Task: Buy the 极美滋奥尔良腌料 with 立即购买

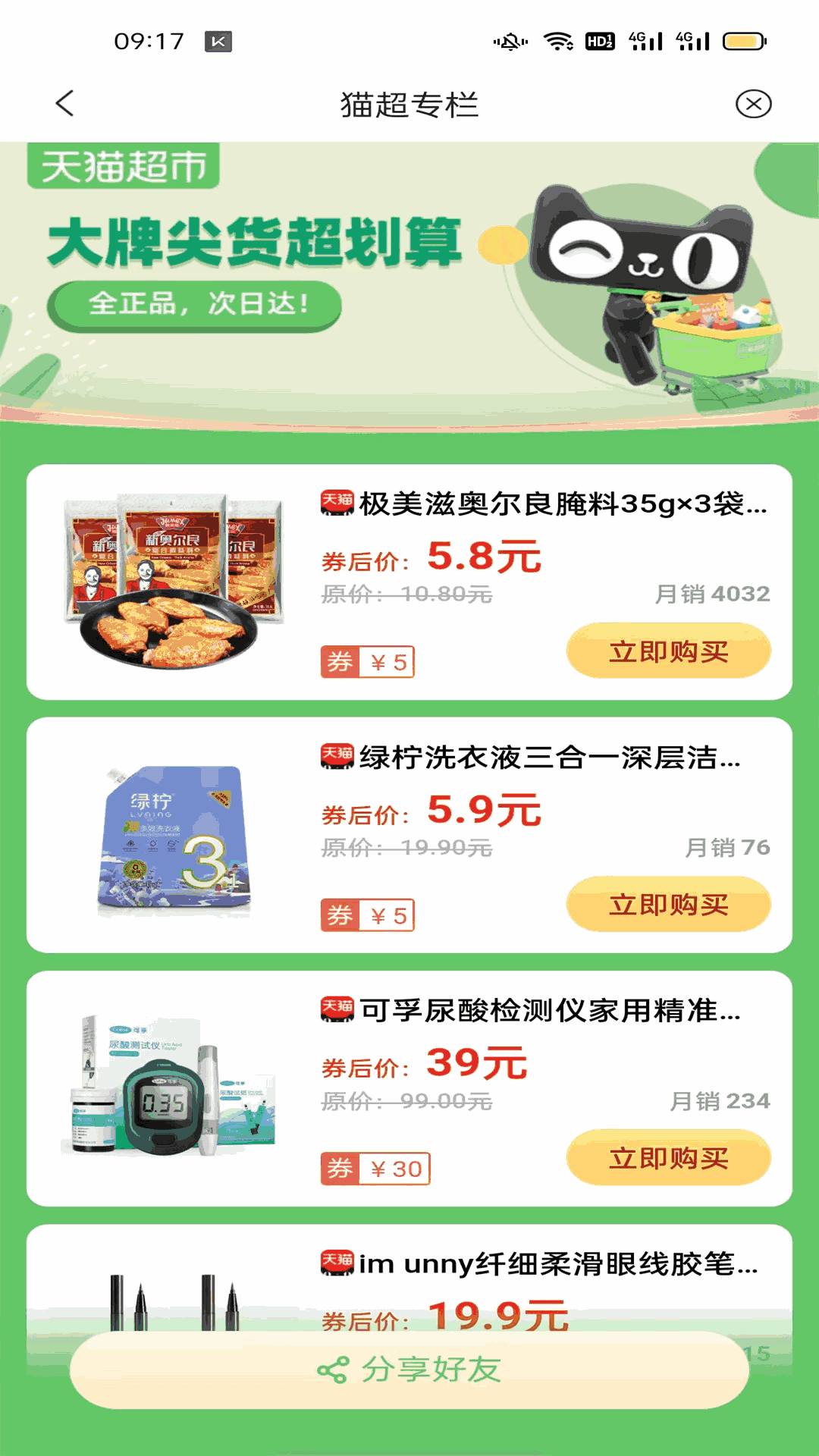Action: click(668, 651)
